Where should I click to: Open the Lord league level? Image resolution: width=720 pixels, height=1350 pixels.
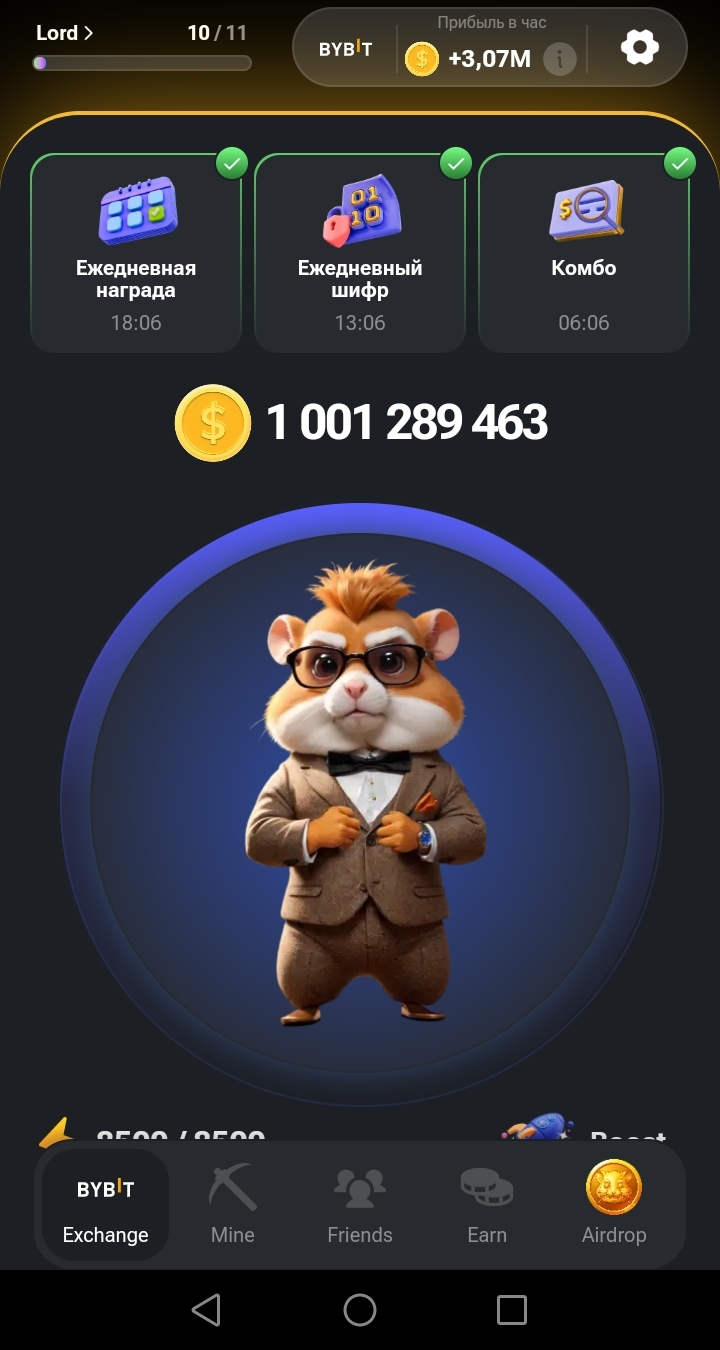point(65,33)
